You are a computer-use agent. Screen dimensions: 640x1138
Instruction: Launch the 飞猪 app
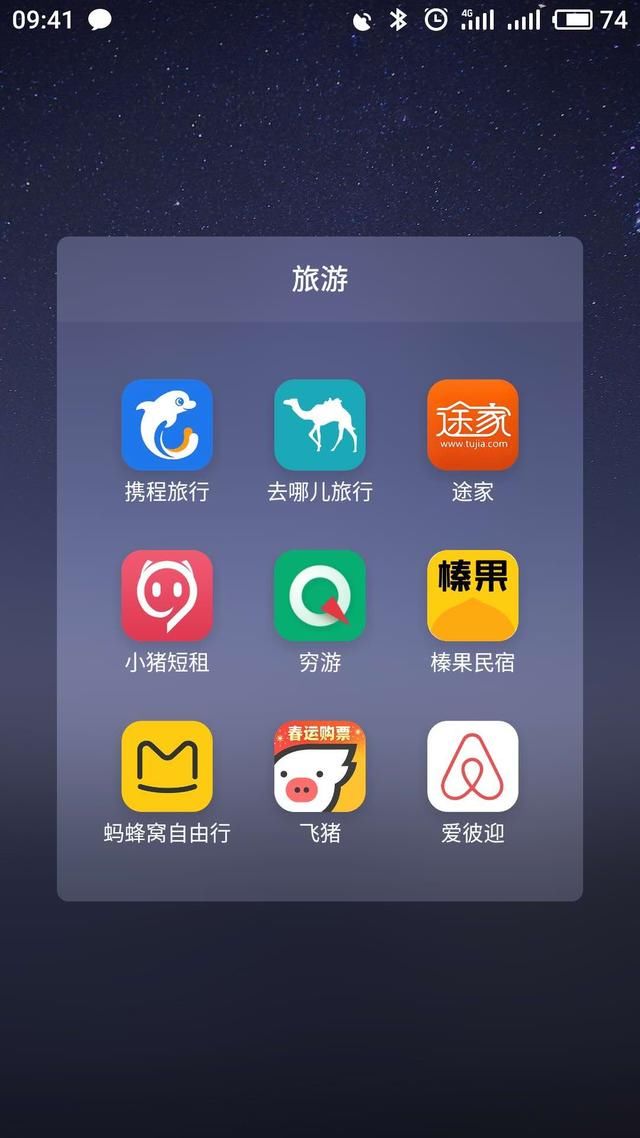tap(320, 766)
